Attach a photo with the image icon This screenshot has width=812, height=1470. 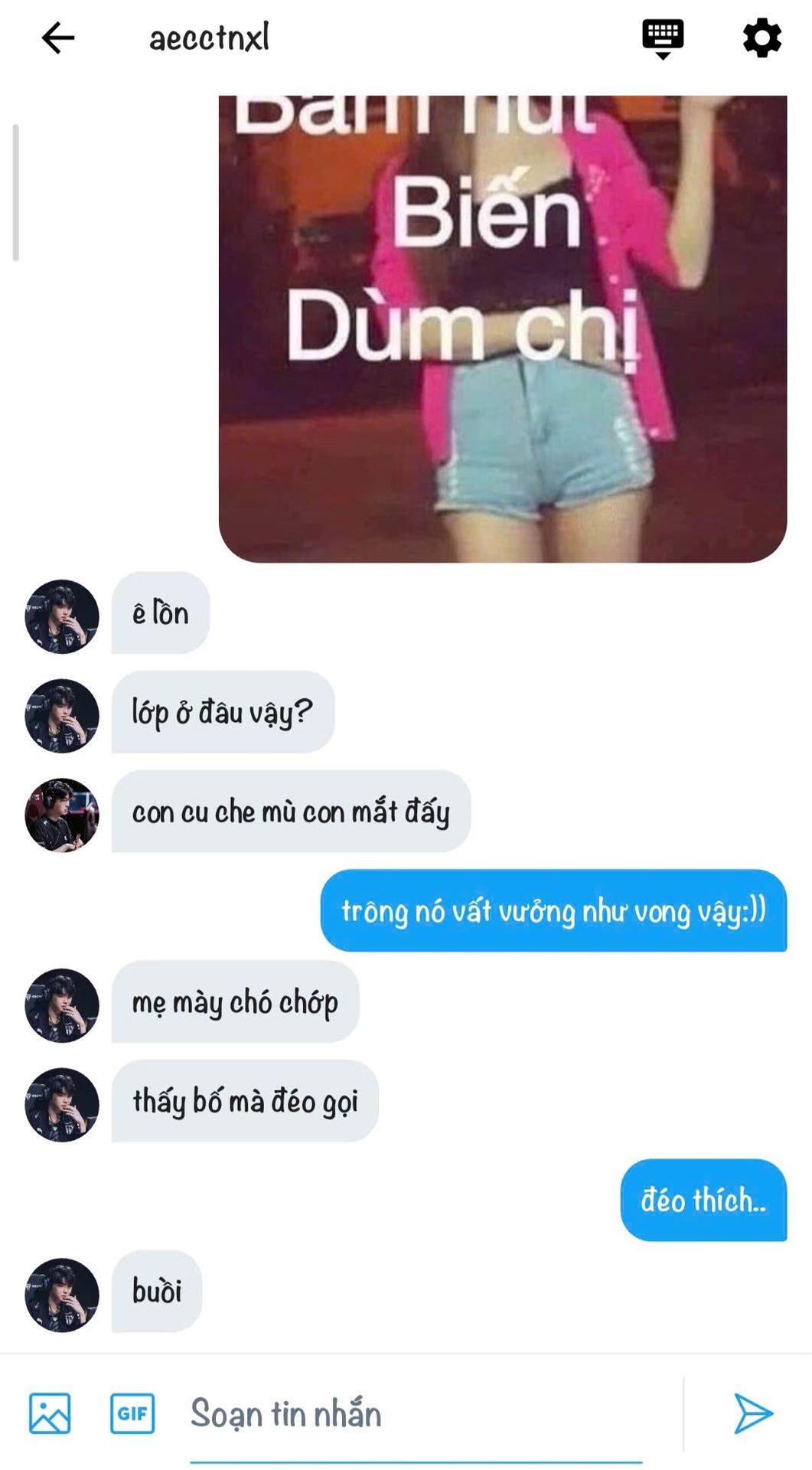coord(50,1413)
